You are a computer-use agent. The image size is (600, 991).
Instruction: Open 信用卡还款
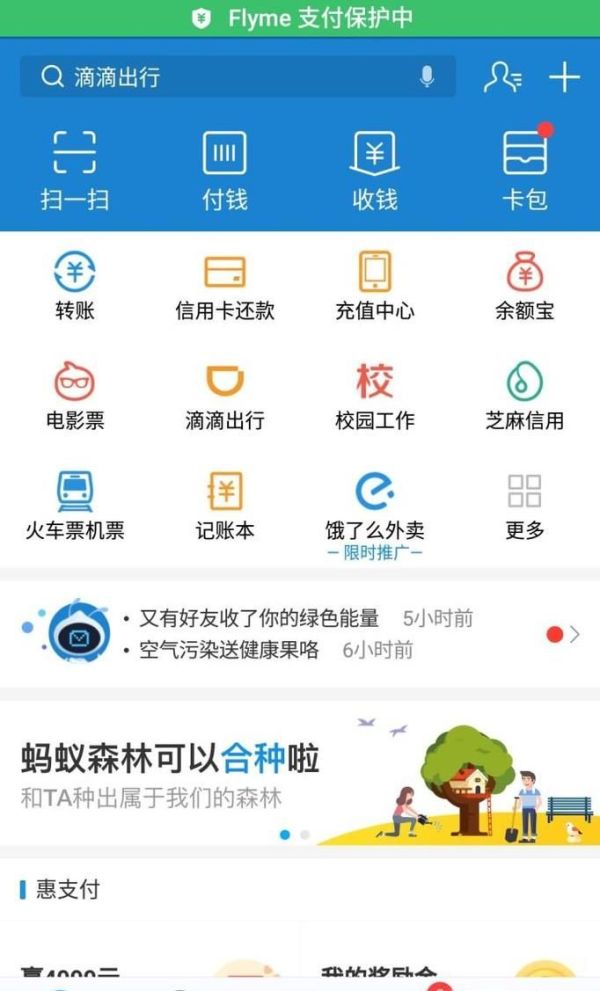pos(225,286)
